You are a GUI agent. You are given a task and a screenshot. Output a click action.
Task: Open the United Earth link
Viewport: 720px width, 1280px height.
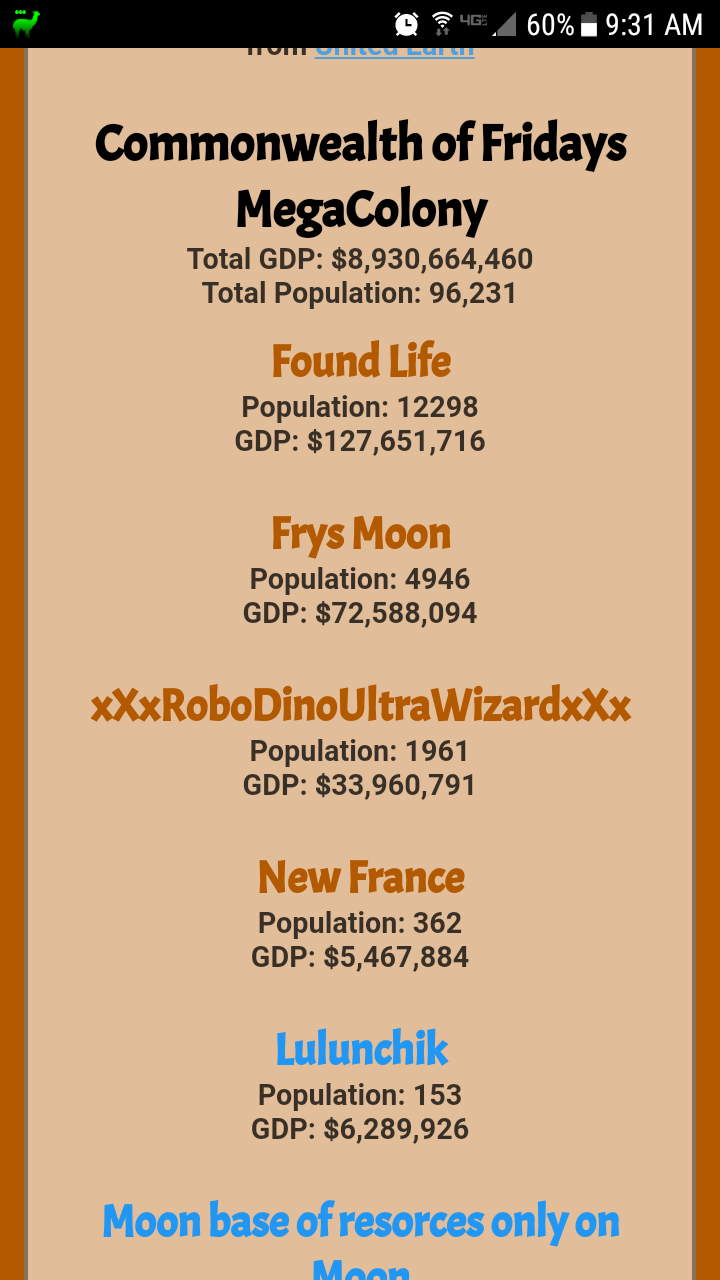point(394,51)
